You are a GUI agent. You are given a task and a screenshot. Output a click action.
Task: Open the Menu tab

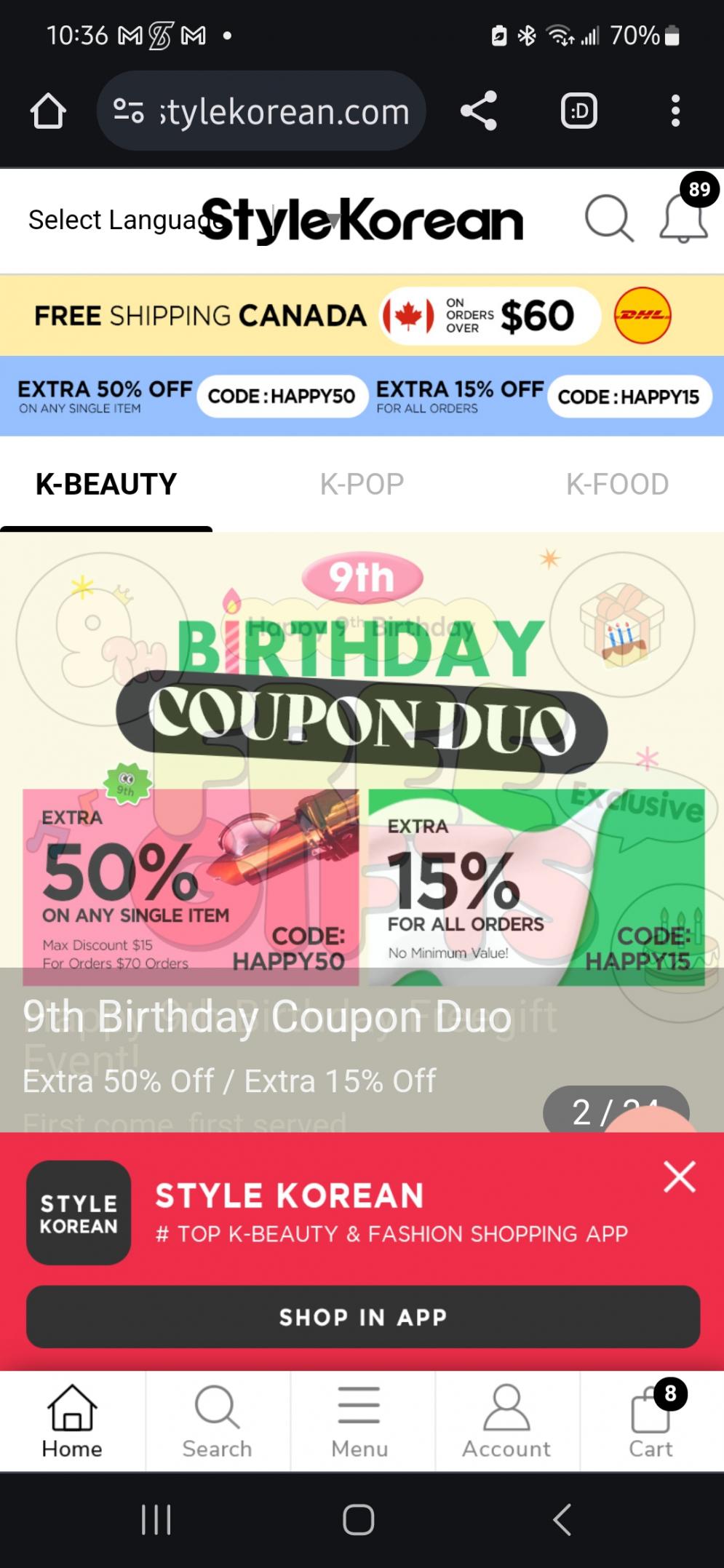click(x=359, y=1422)
